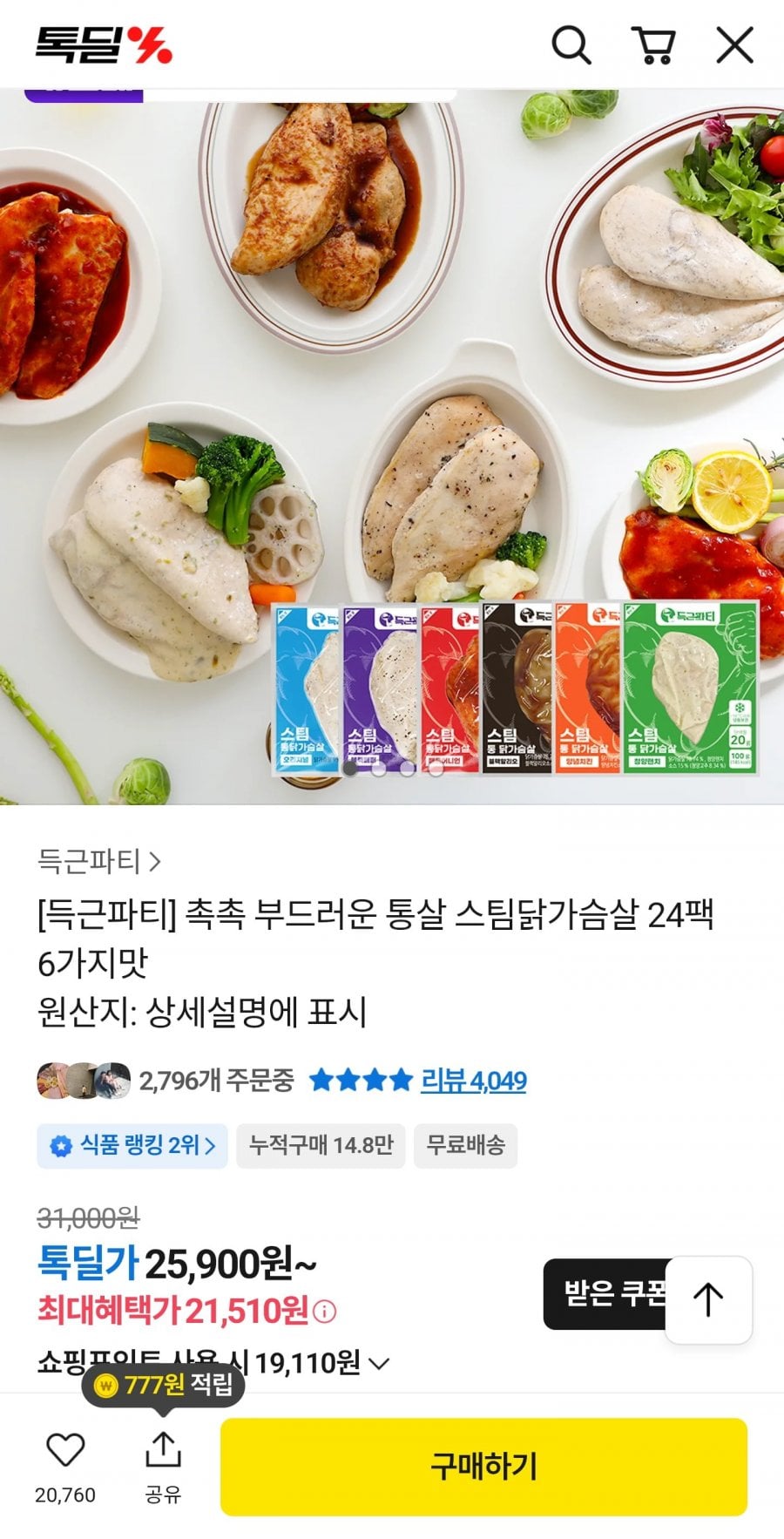This screenshot has height=1539, width=784.
Task: Open the shopping cart
Action: [x=653, y=45]
